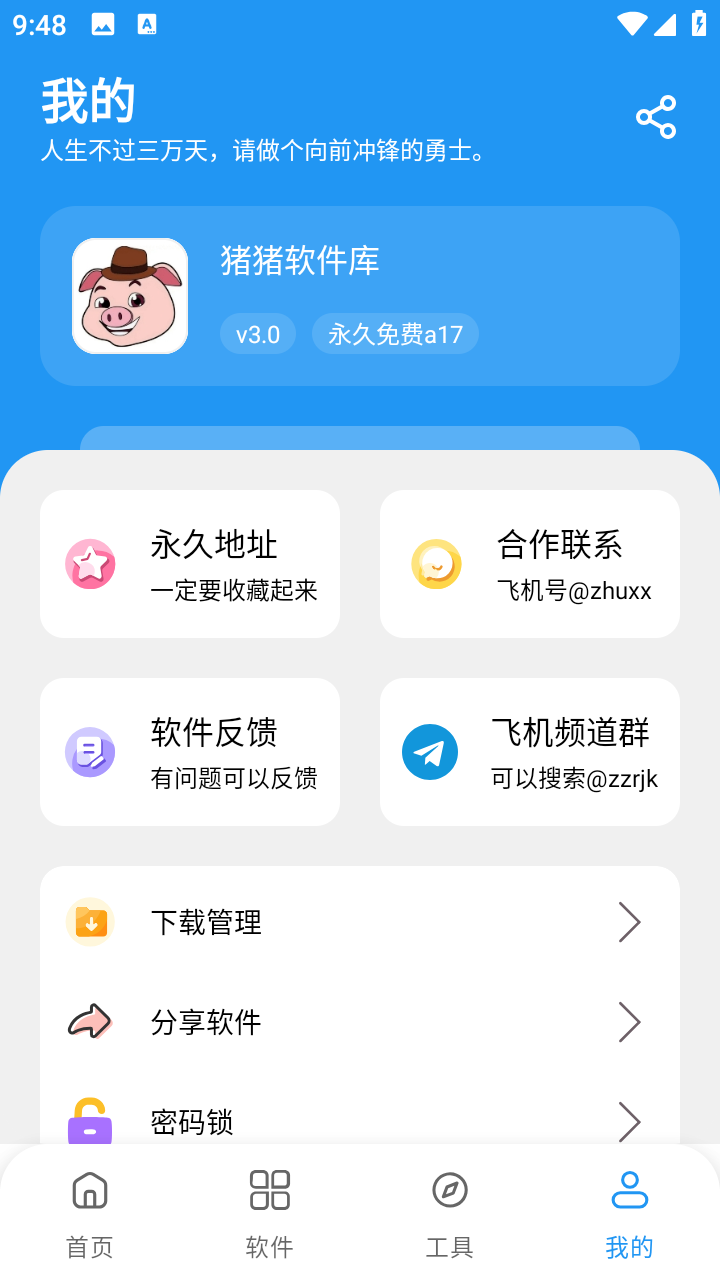Tap the 猪猪软件库 app avatar
The image size is (720, 1280).
(x=129, y=295)
